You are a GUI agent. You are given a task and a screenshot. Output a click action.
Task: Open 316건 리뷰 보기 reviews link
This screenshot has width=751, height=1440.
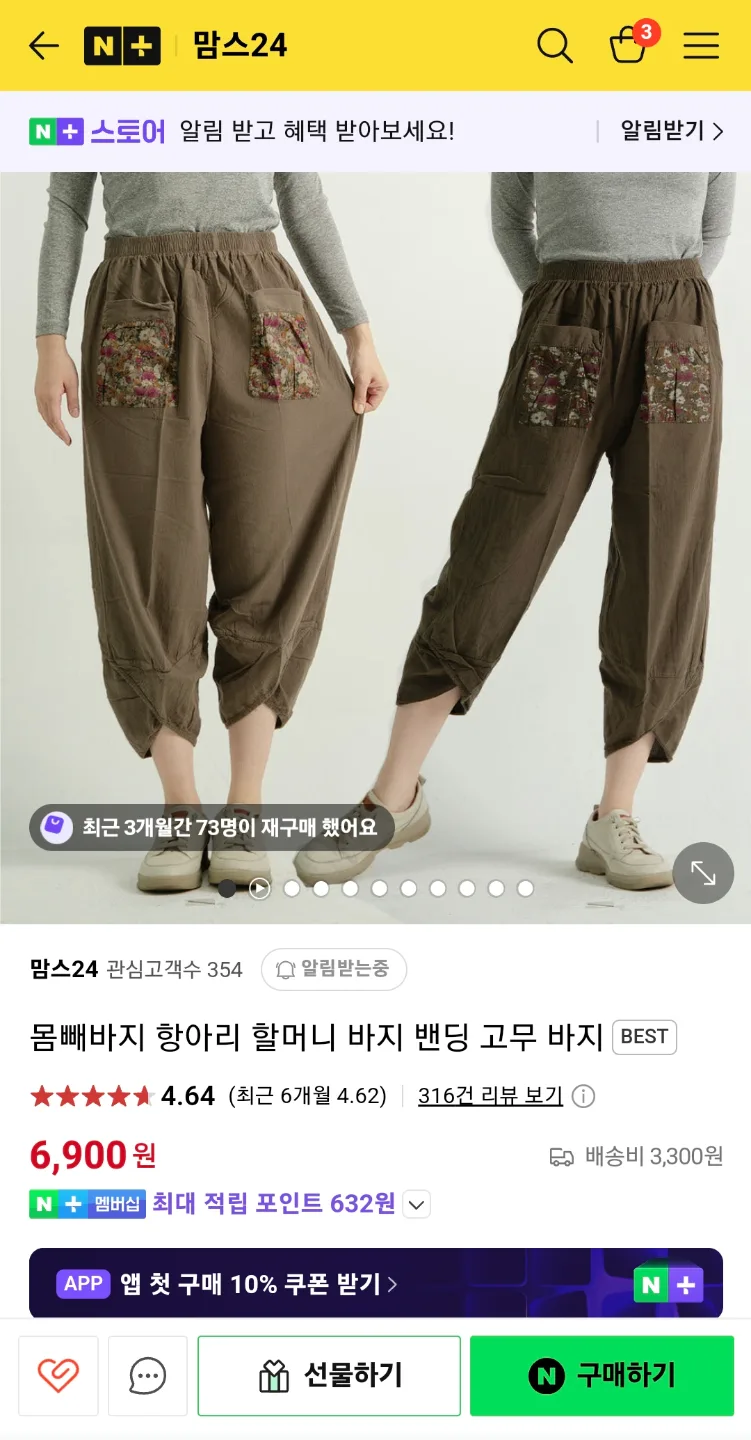point(490,1096)
